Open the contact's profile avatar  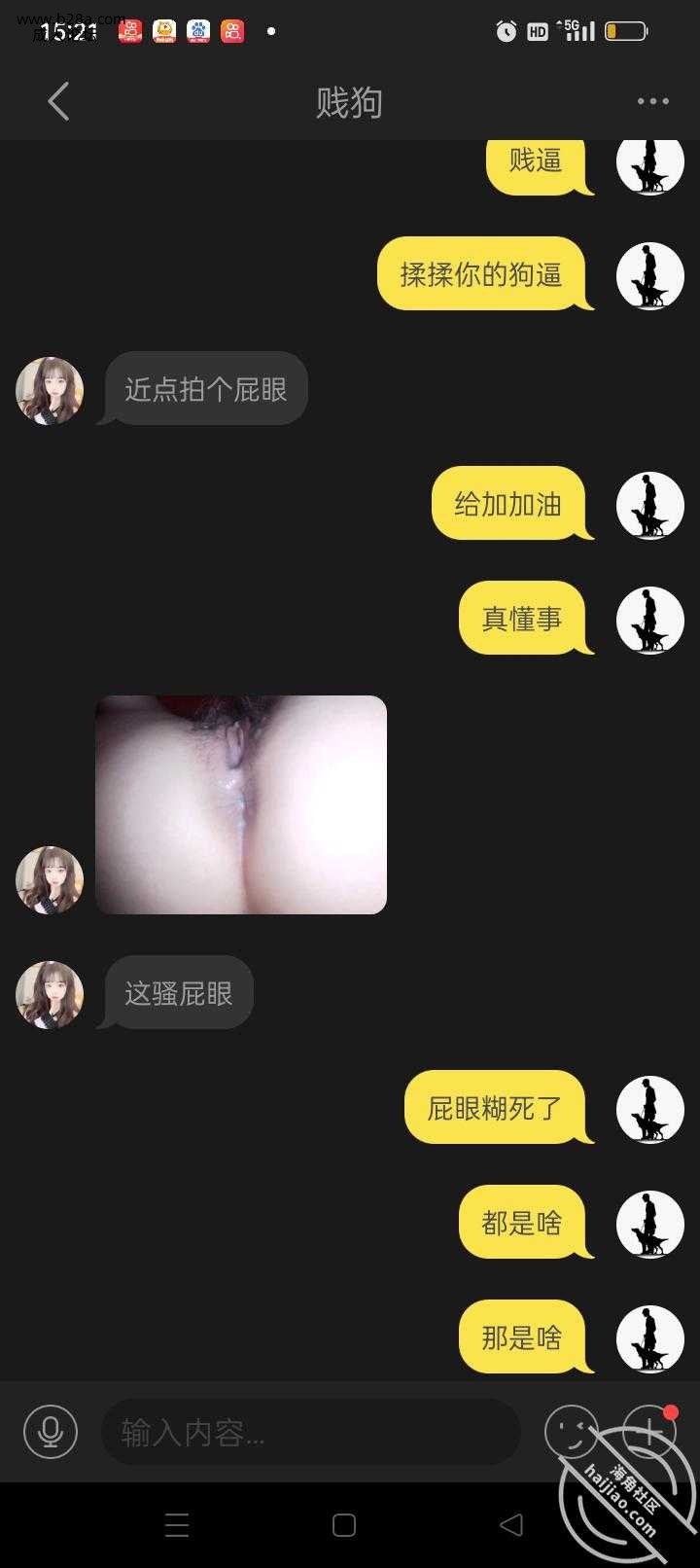coord(50,390)
